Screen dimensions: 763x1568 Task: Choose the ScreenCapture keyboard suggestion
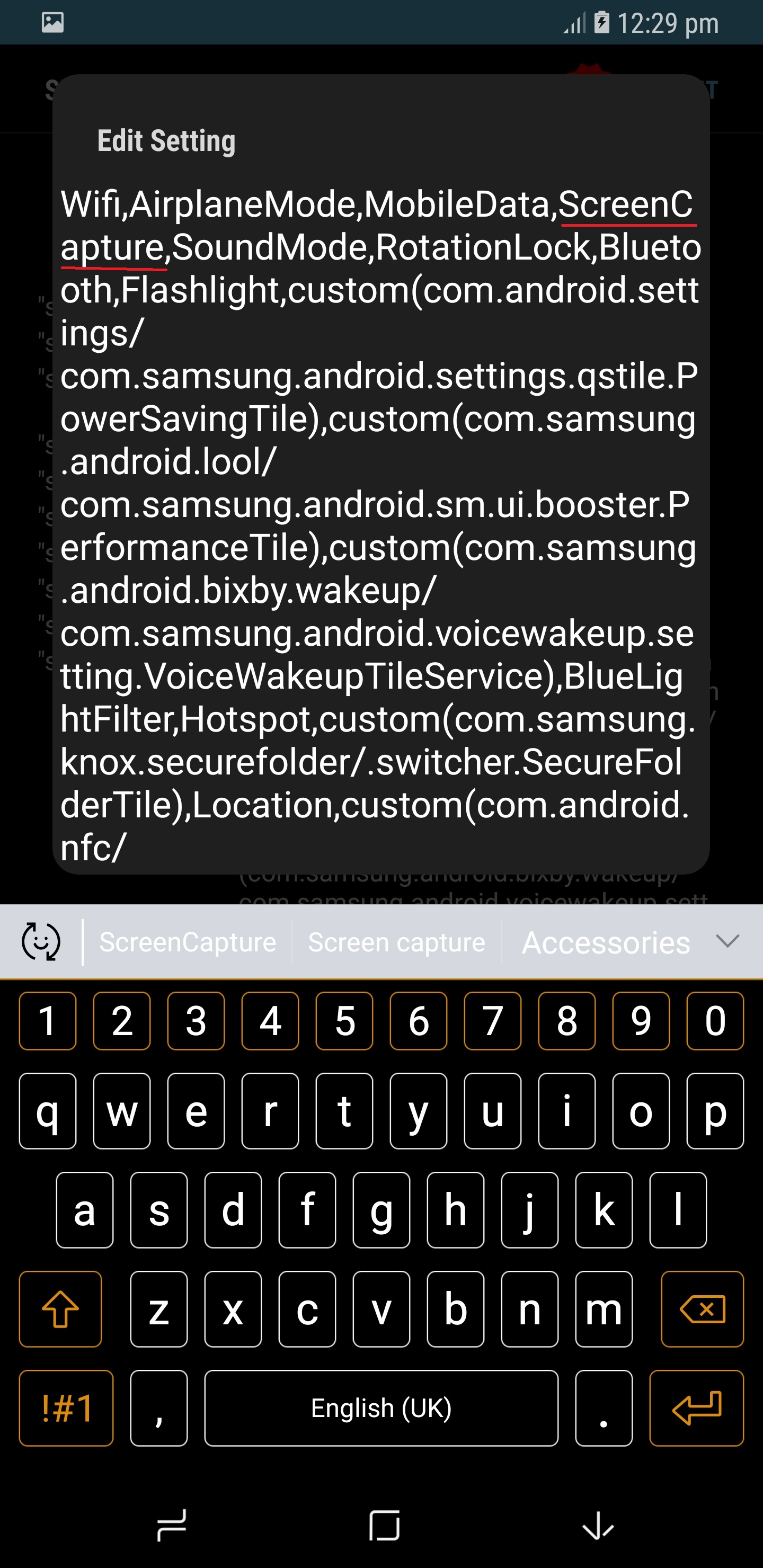pyautogui.click(x=188, y=942)
